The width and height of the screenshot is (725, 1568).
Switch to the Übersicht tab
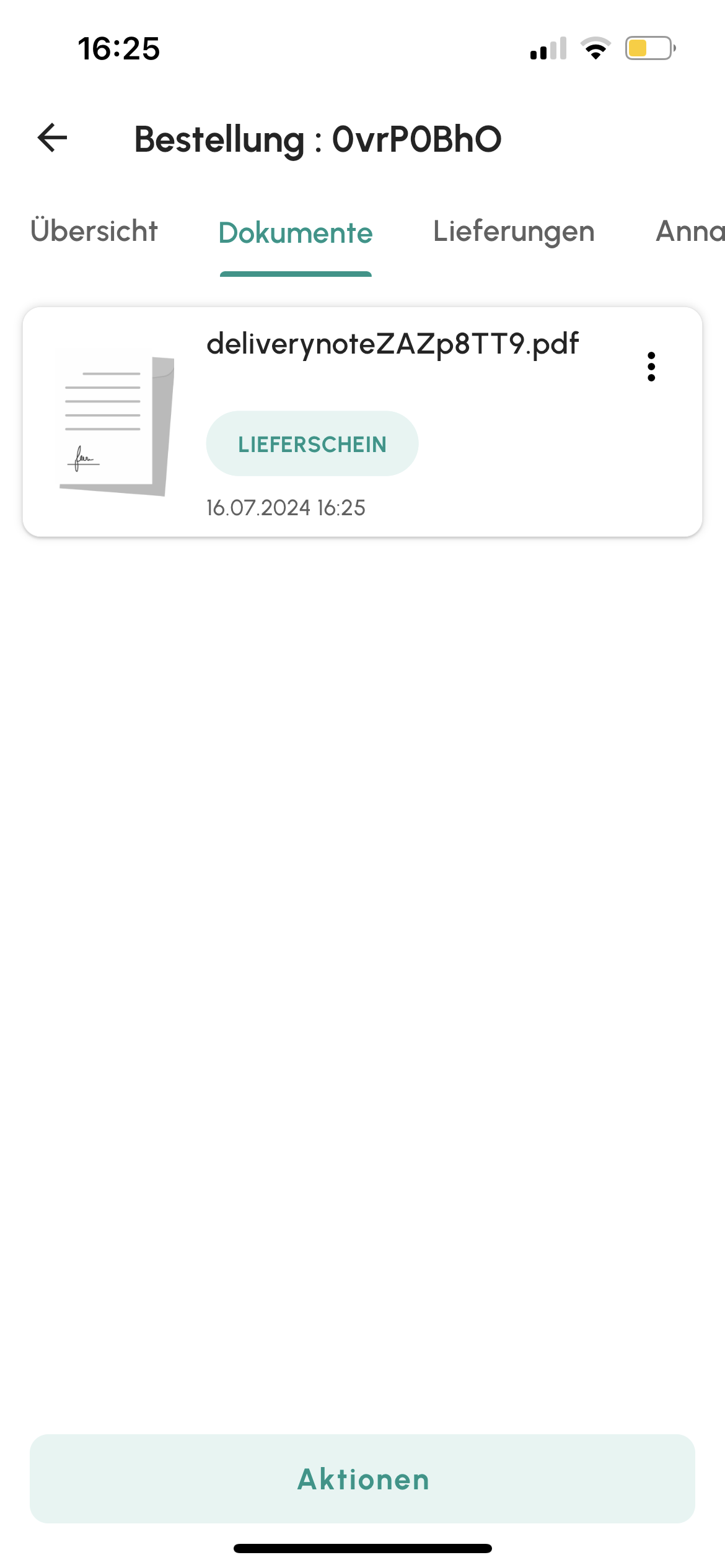tap(94, 232)
